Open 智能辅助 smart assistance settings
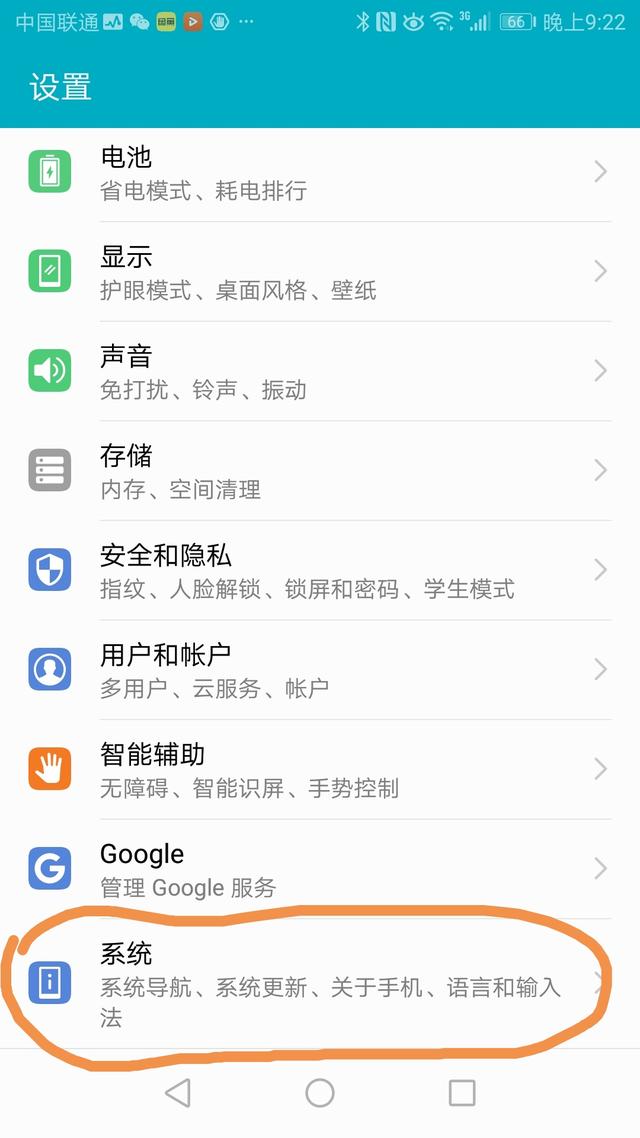 coord(320,769)
